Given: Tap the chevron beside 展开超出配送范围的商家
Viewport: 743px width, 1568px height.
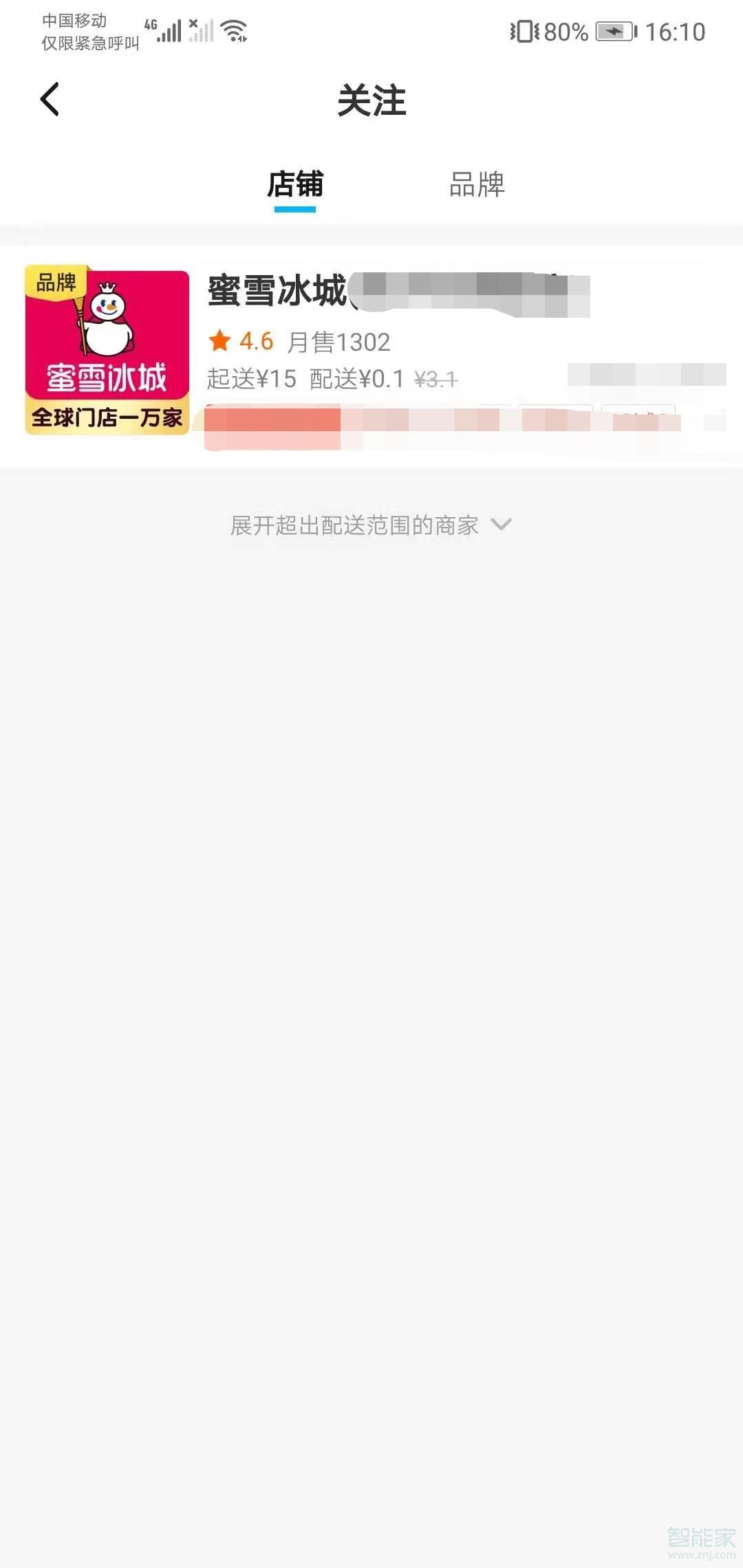Looking at the screenshot, I should 500,524.
